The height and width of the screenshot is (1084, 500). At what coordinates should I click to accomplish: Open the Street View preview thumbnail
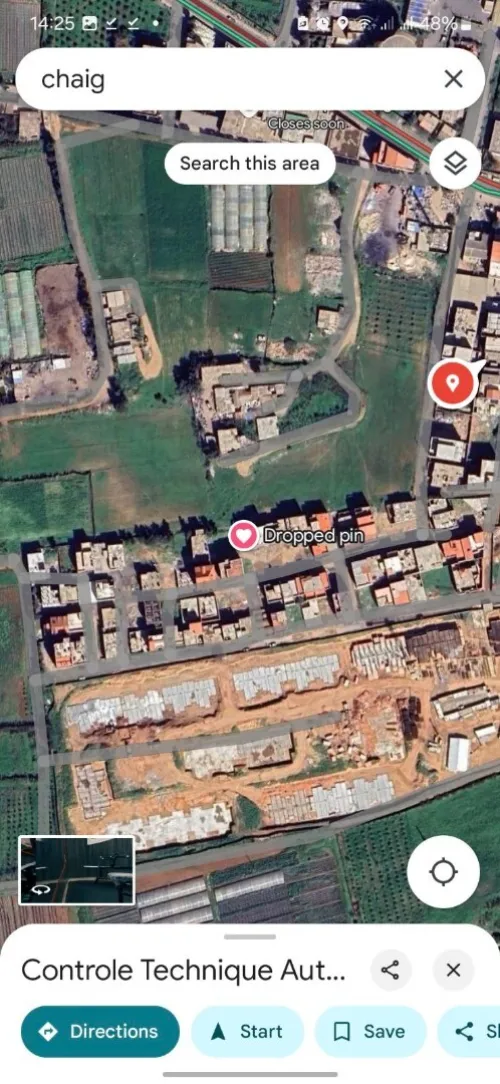(77, 870)
